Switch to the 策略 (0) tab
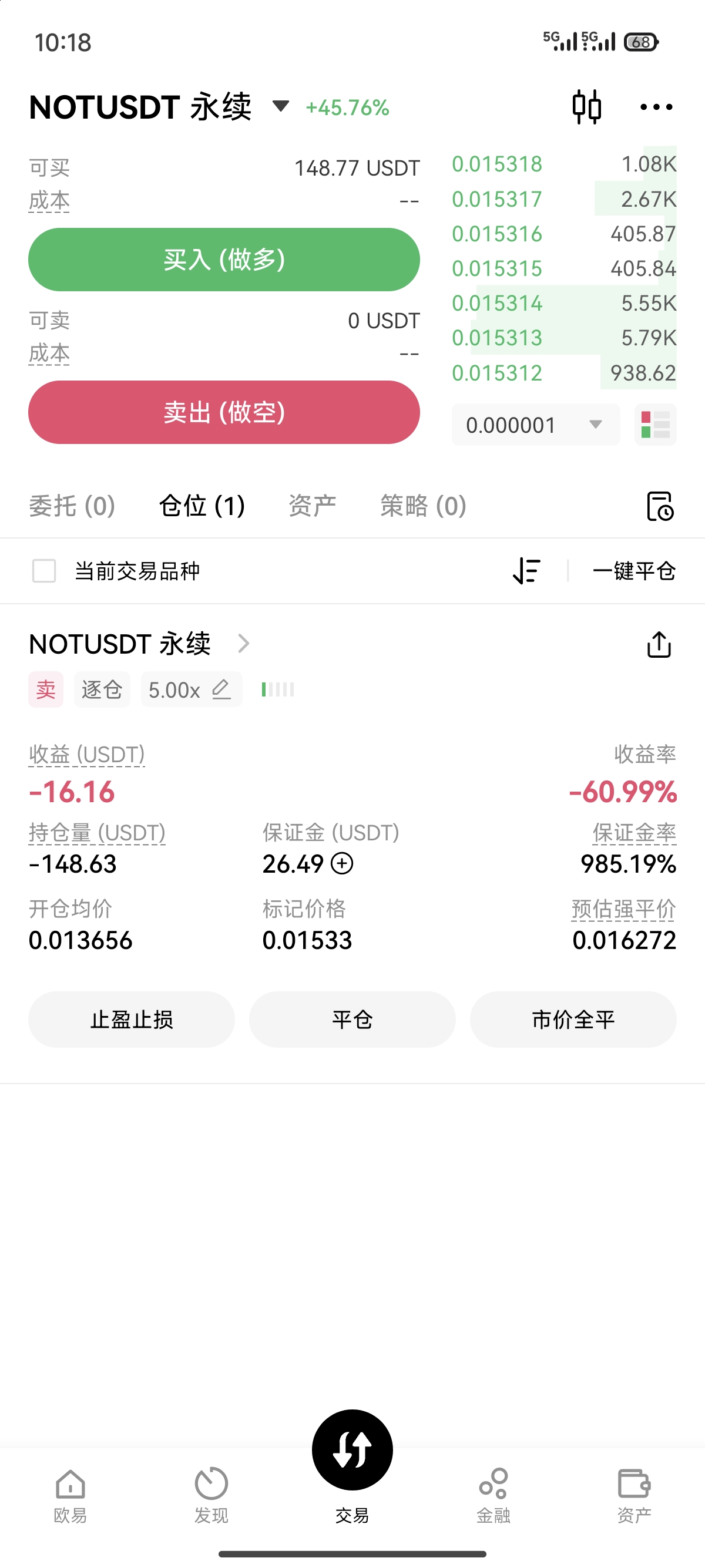The height and width of the screenshot is (1568, 705). point(423,506)
